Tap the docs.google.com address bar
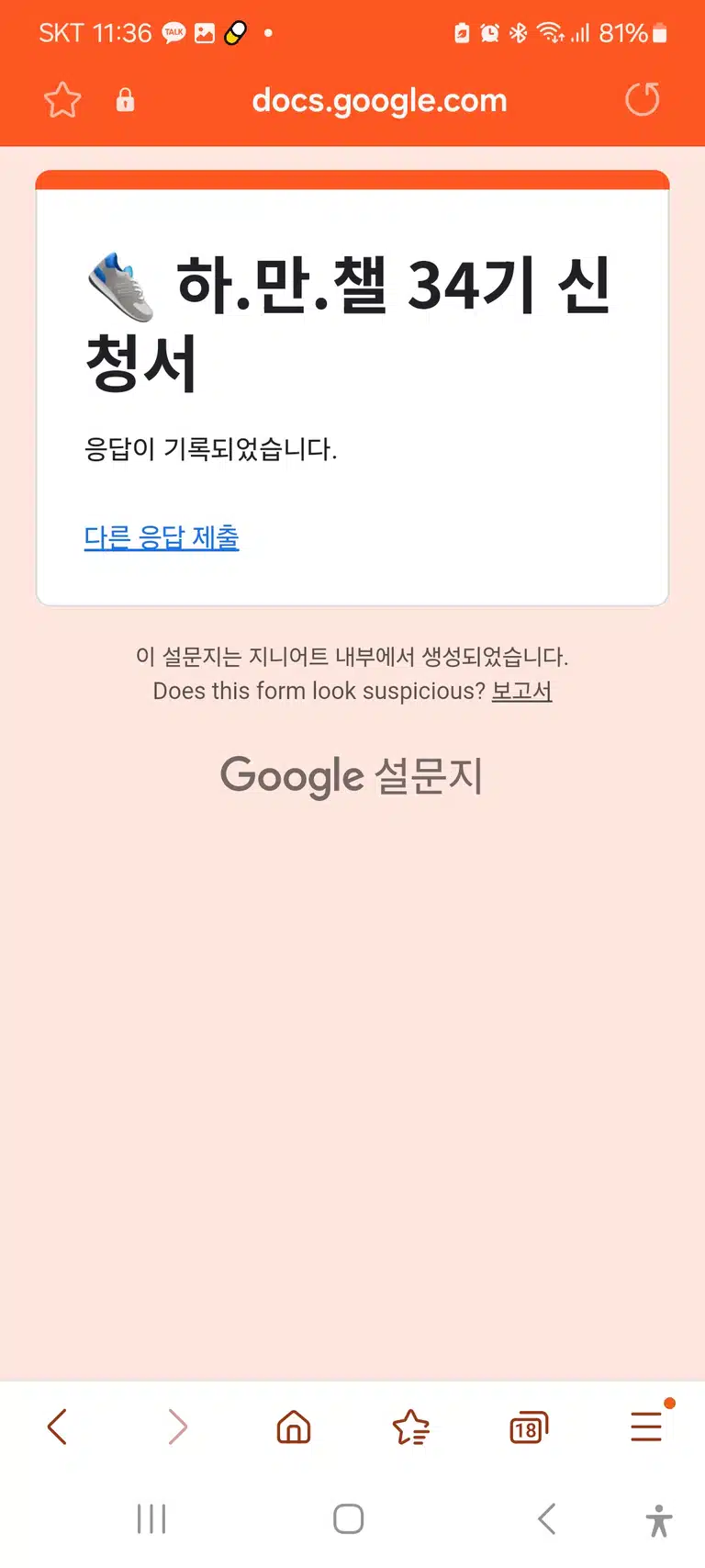This screenshot has width=705, height=1568. tap(379, 100)
